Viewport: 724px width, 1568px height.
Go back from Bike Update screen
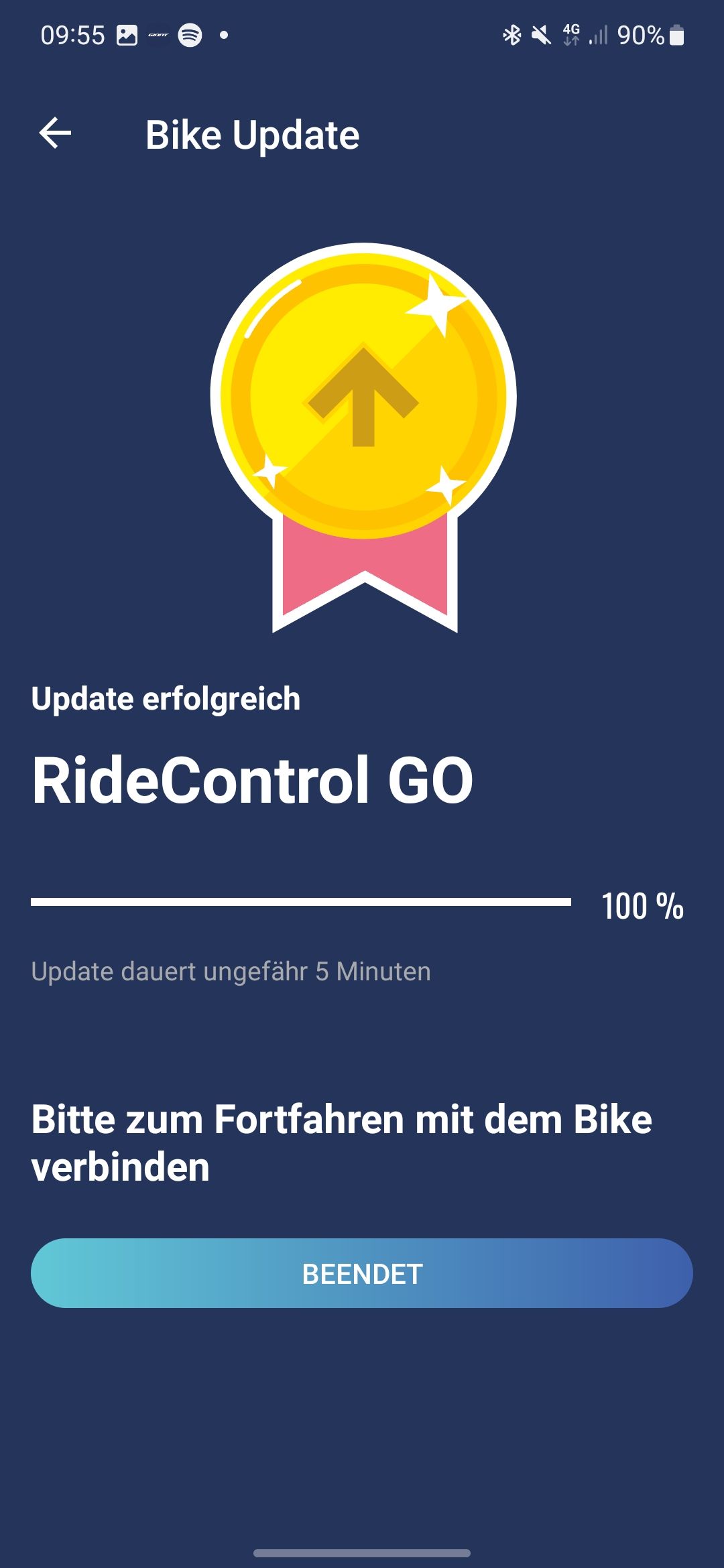coord(55,133)
